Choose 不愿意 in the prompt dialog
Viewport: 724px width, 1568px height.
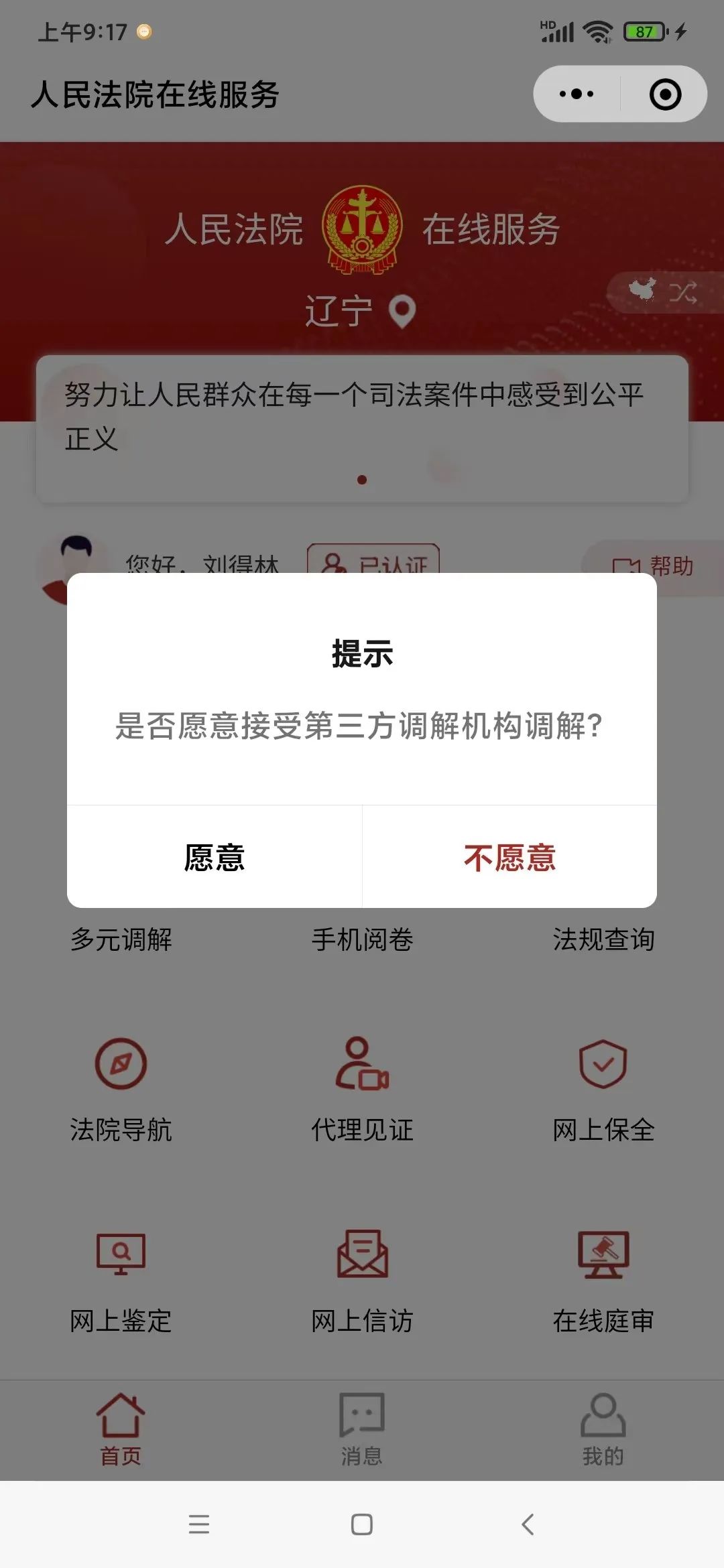click(509, 857)
